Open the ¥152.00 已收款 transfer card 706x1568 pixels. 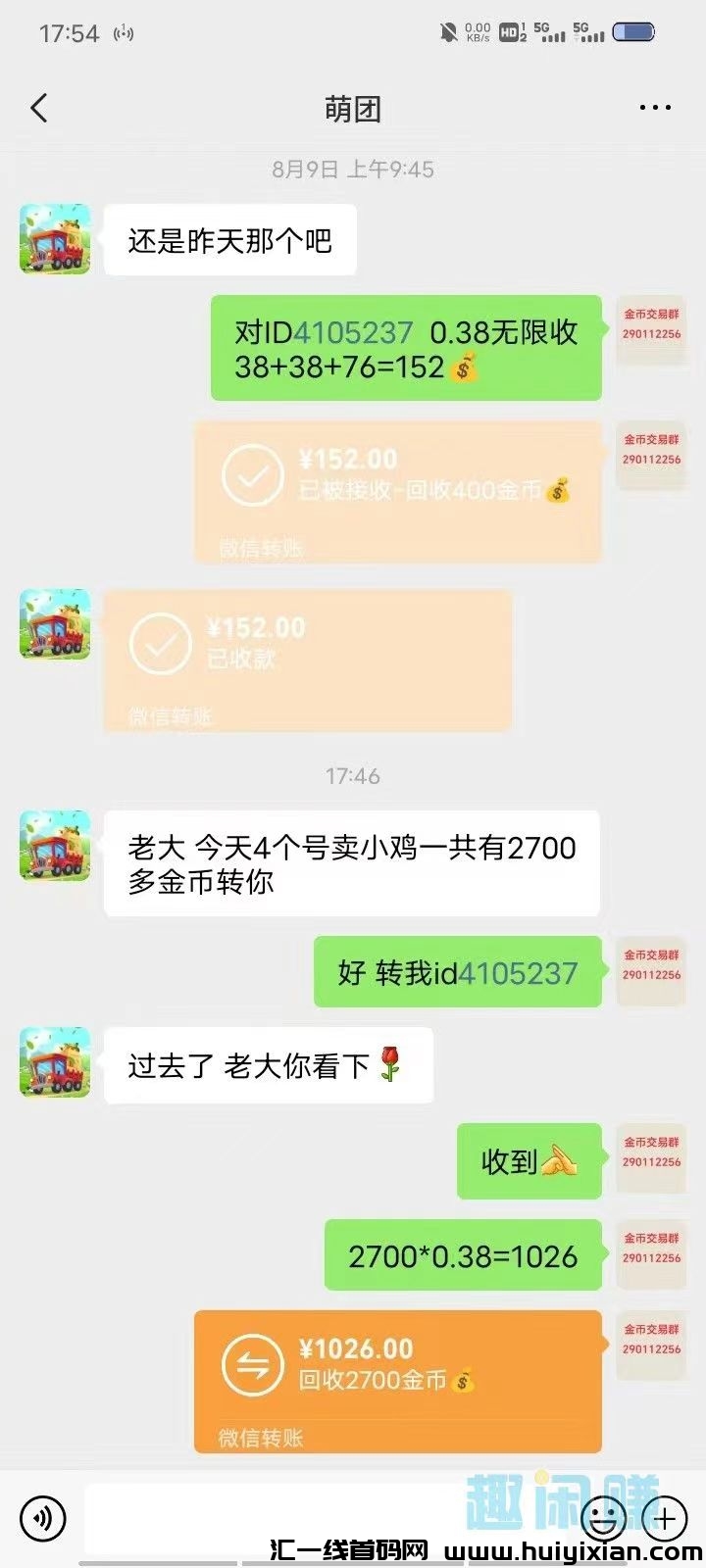[307, 661]
